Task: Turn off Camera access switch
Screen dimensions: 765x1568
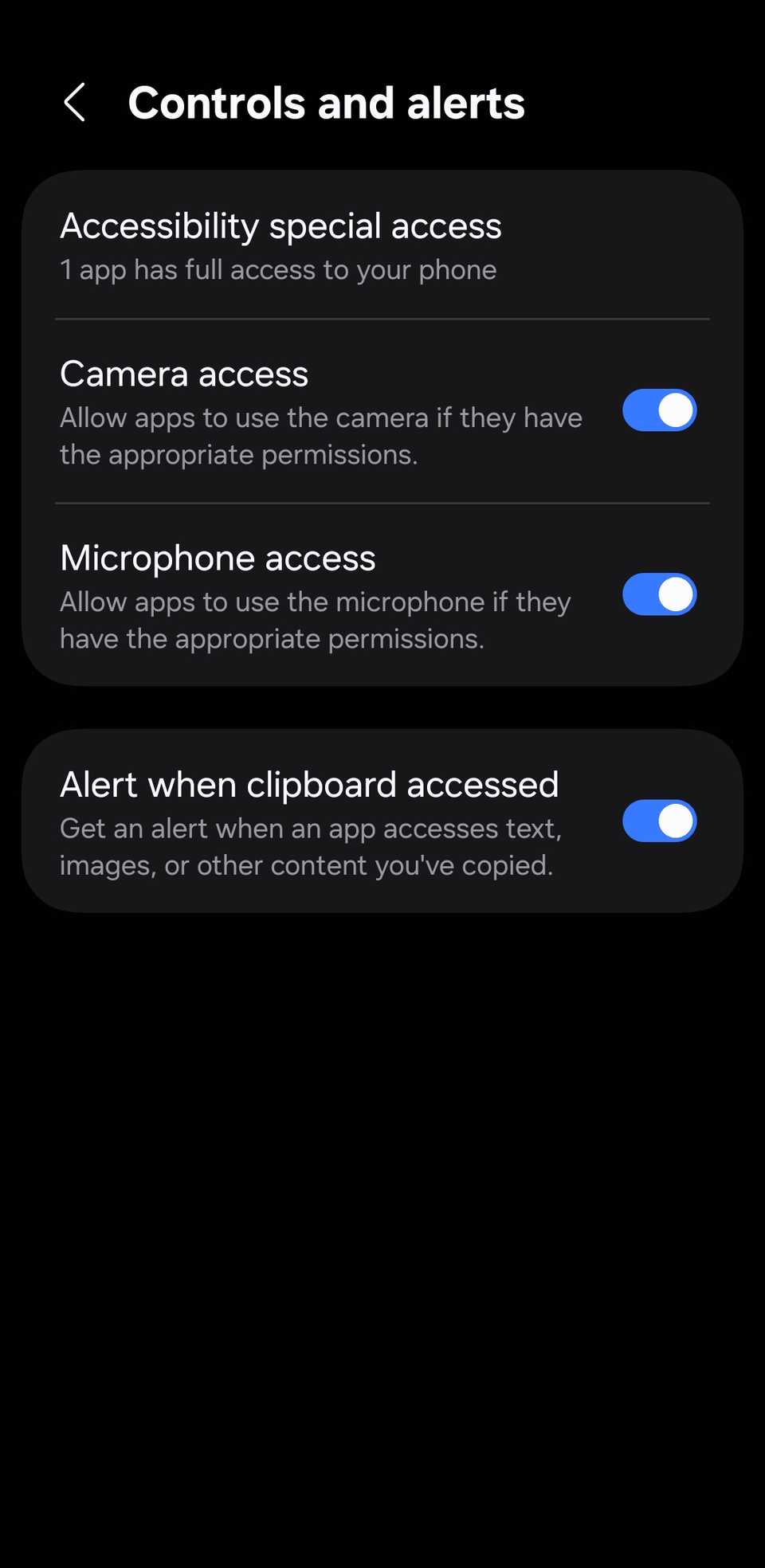Action: click(659, 410)
